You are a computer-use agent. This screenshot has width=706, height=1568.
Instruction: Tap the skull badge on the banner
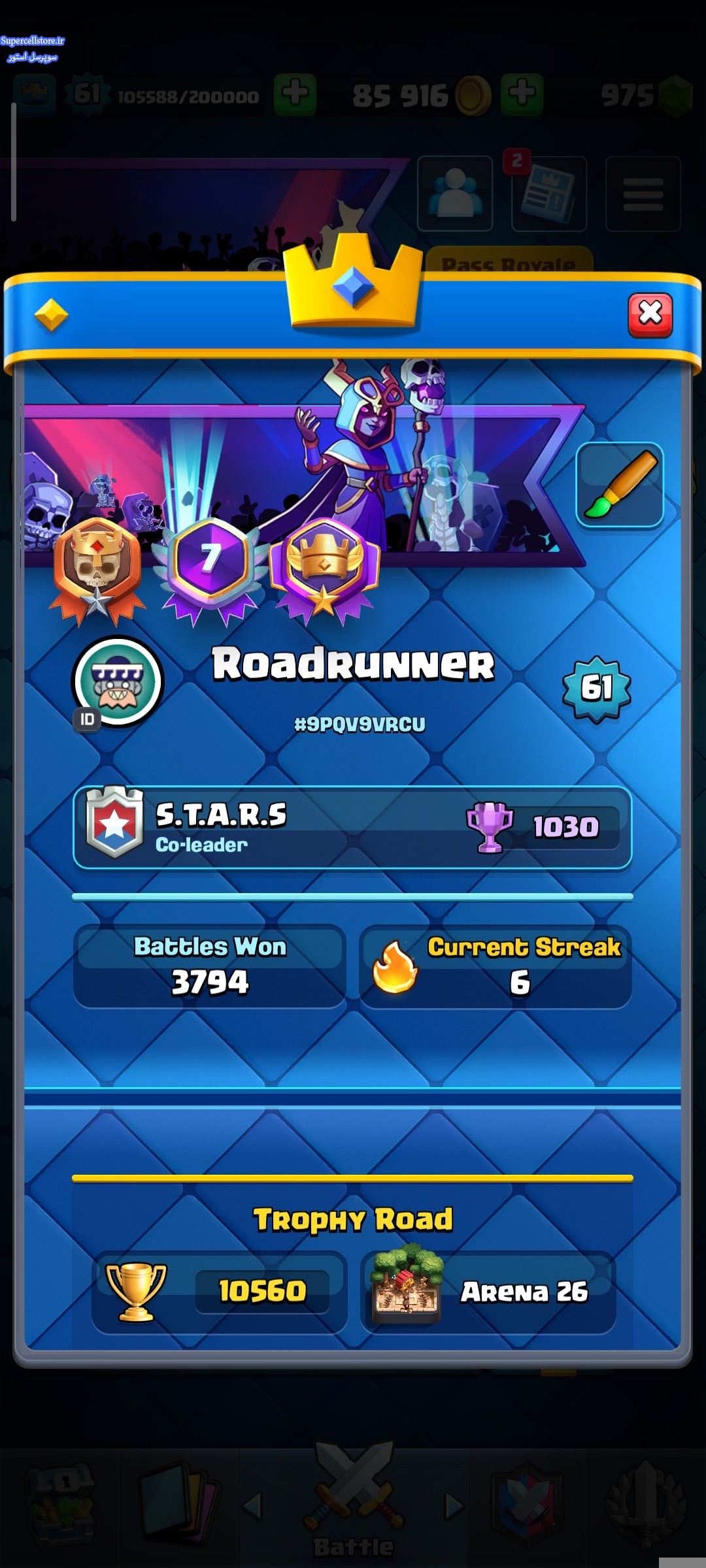tap(97, 568)
